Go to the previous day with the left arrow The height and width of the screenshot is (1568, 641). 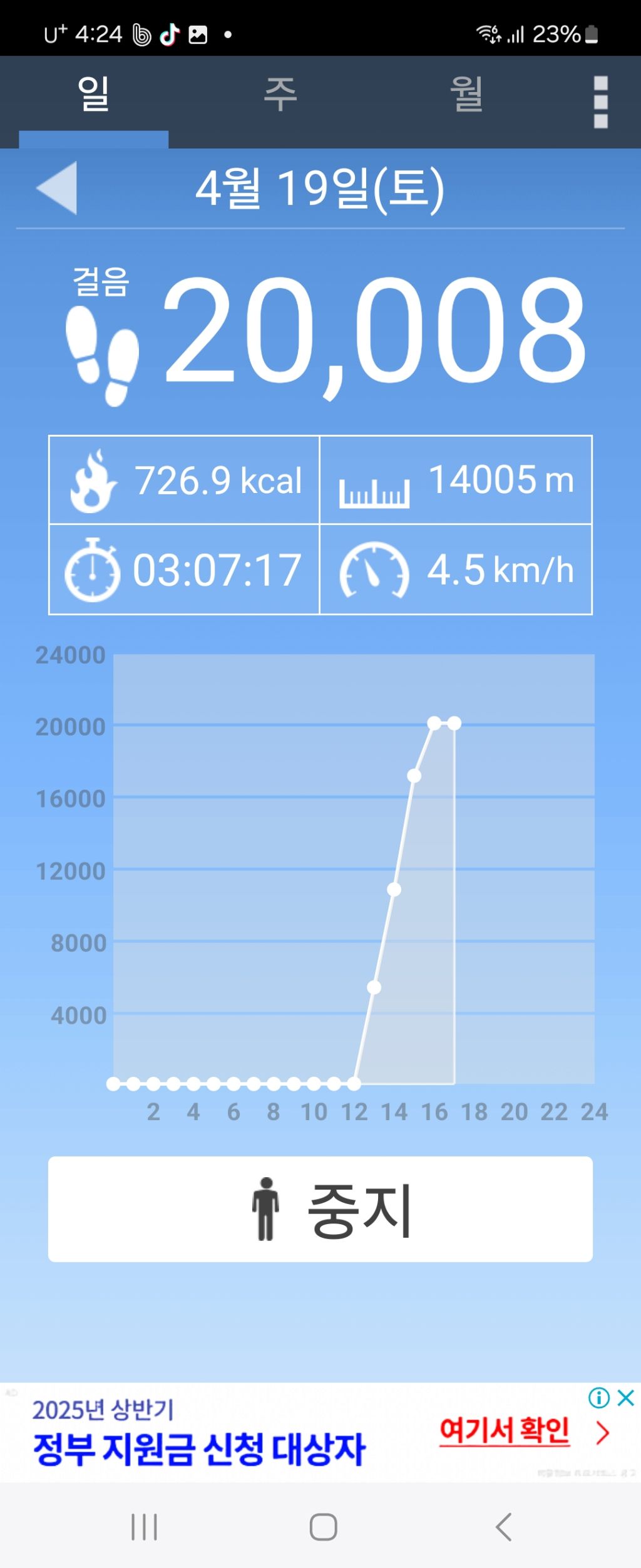coord(57,188)
